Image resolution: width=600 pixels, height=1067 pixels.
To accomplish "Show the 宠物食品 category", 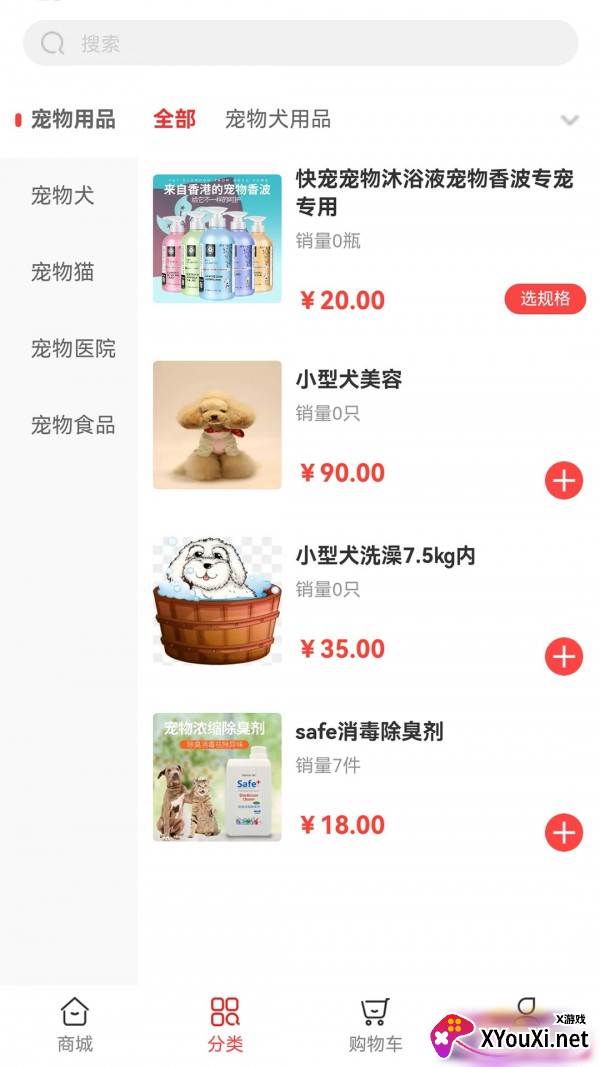I will [x=73, y=425].
